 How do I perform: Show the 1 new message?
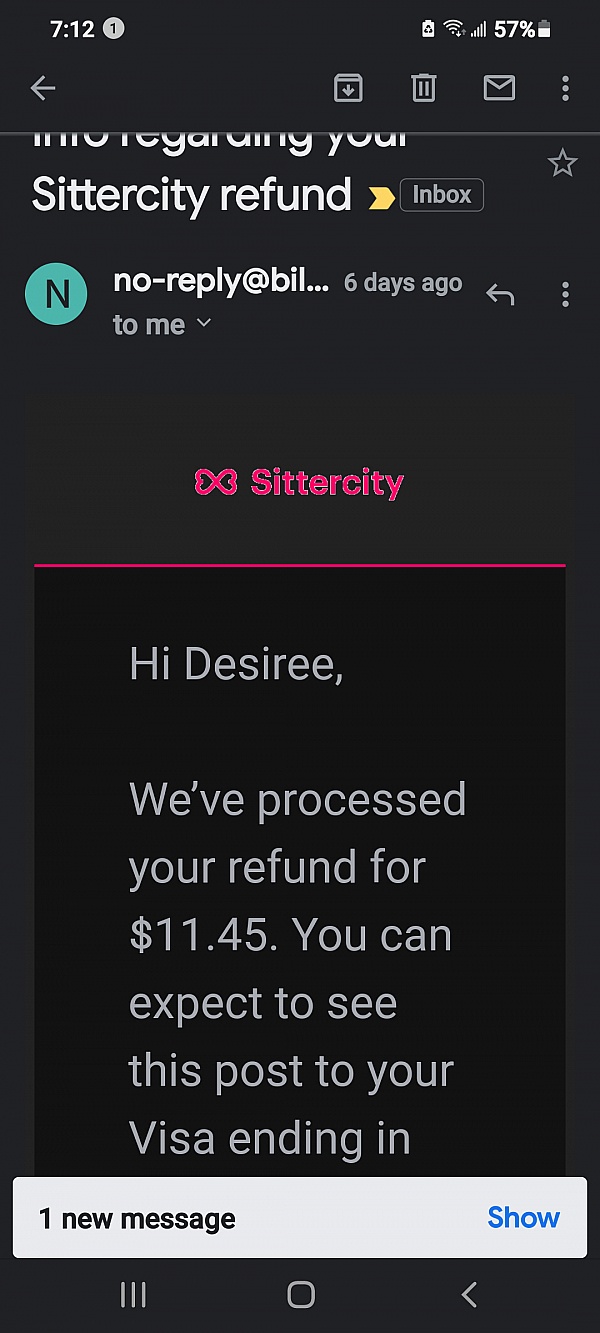523,1217
